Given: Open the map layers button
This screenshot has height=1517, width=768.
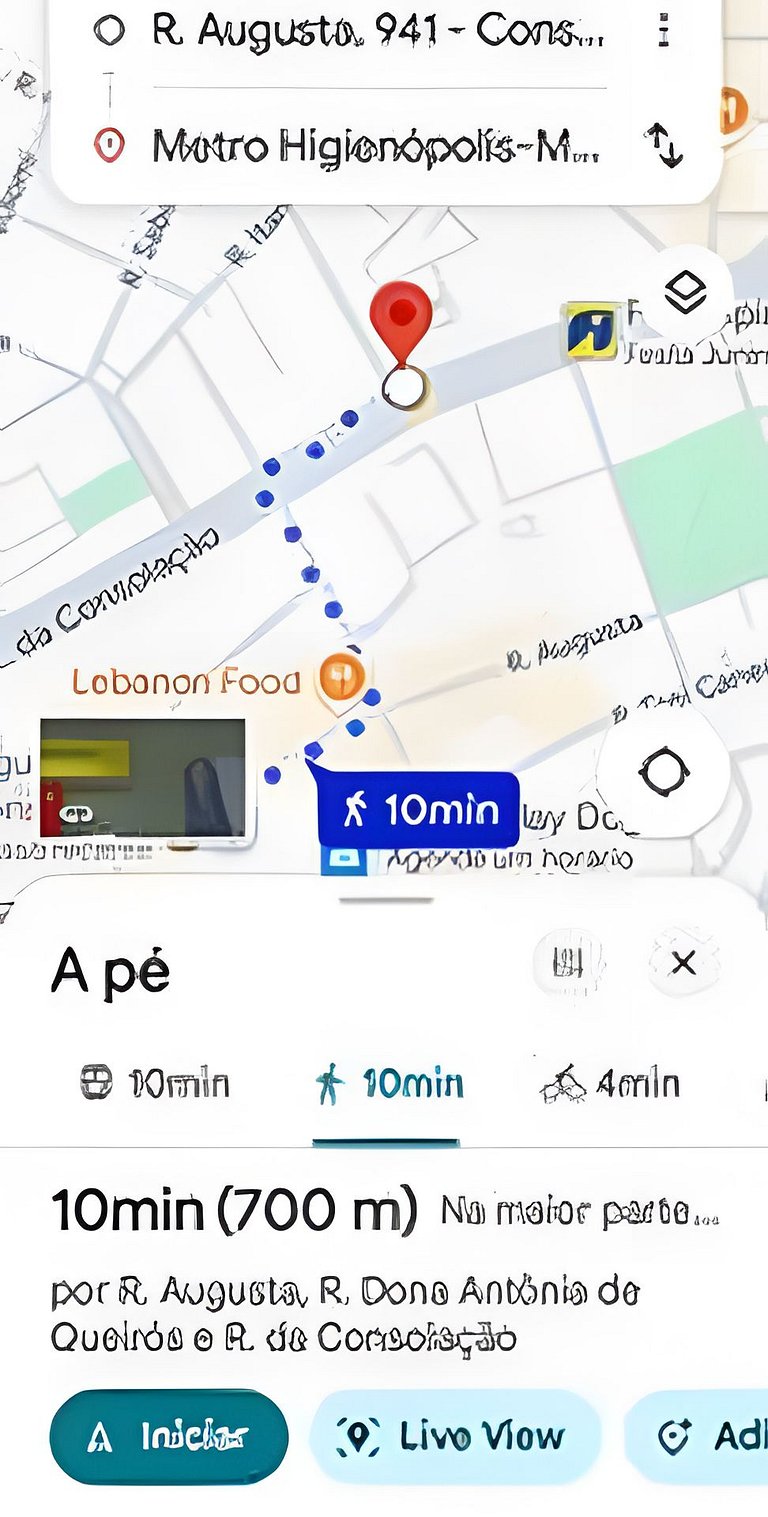Looking at the screenshot, I should point(686,292).
